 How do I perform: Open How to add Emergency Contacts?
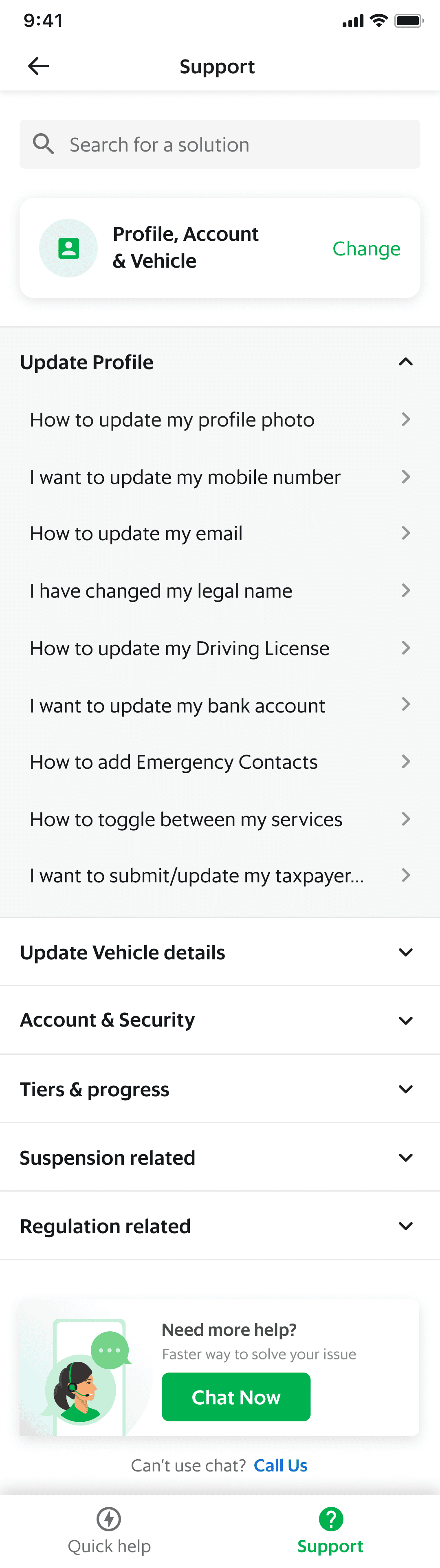tap(220, 761)
